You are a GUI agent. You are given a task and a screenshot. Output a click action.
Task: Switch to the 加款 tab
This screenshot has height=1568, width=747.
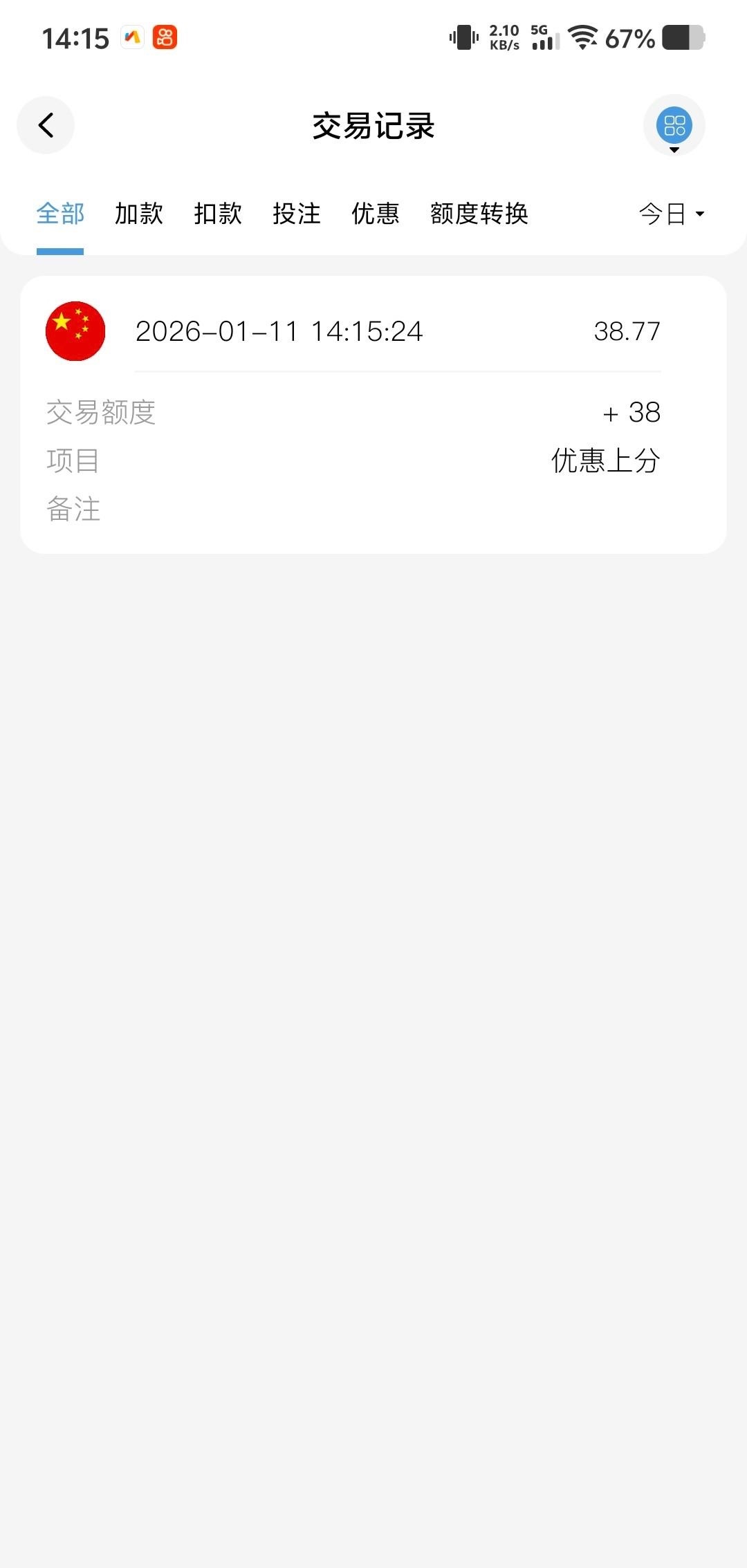point(139,214)
